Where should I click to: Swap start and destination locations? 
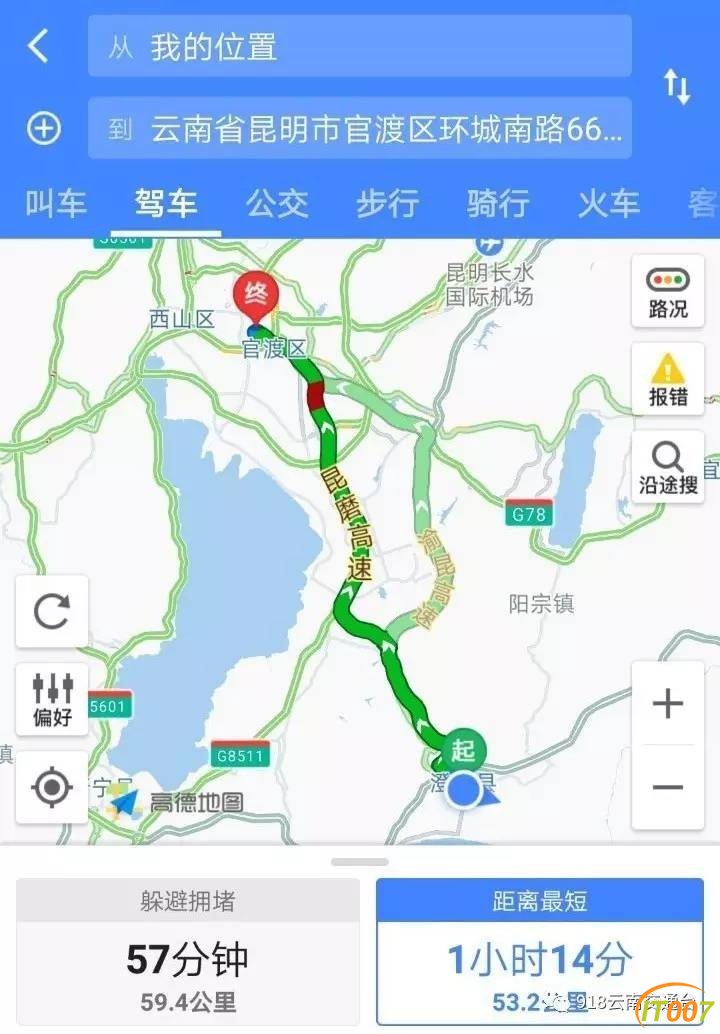point(677,88)
